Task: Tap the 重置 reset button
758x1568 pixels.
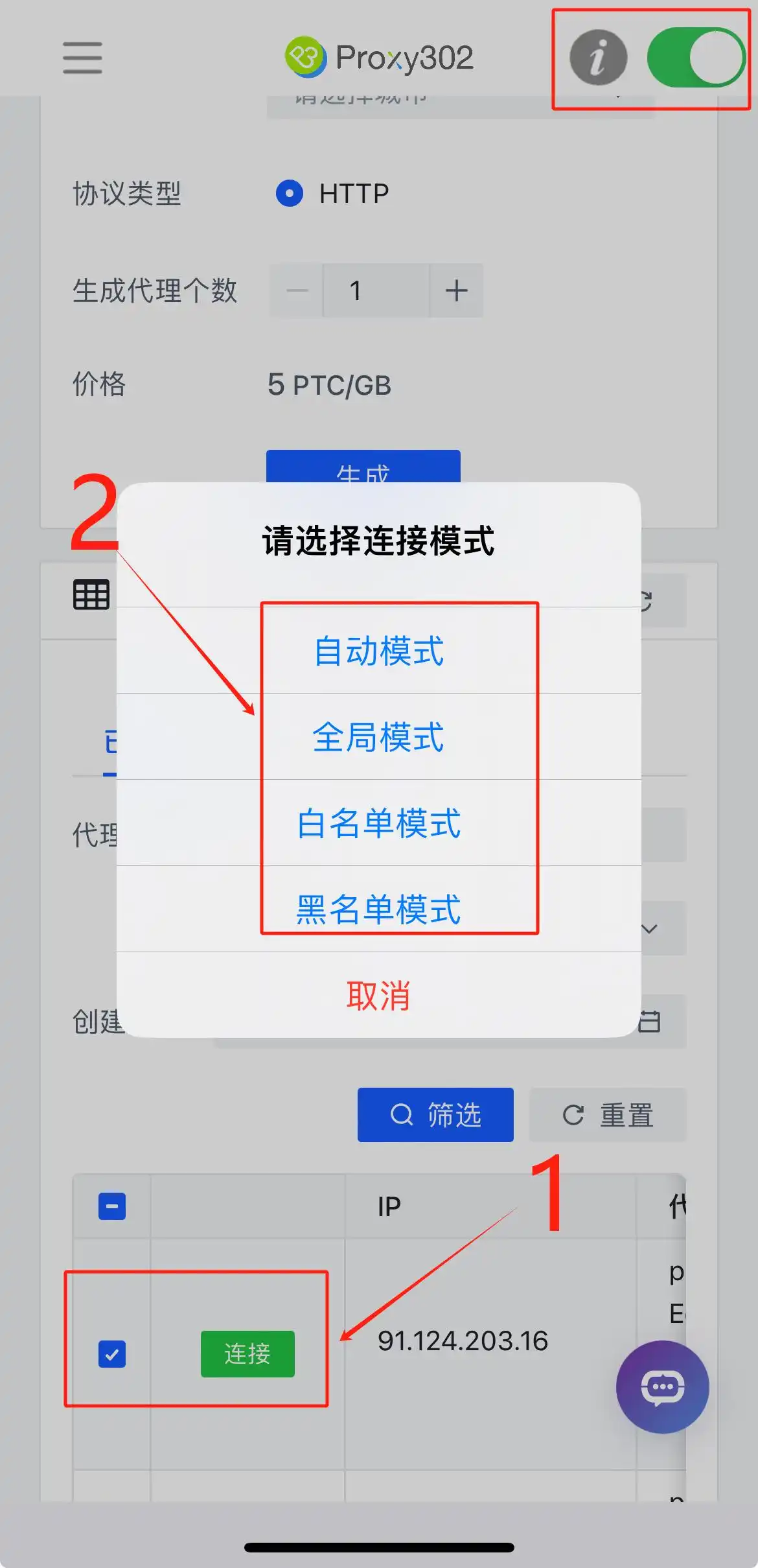Action: click(608, 1115)
